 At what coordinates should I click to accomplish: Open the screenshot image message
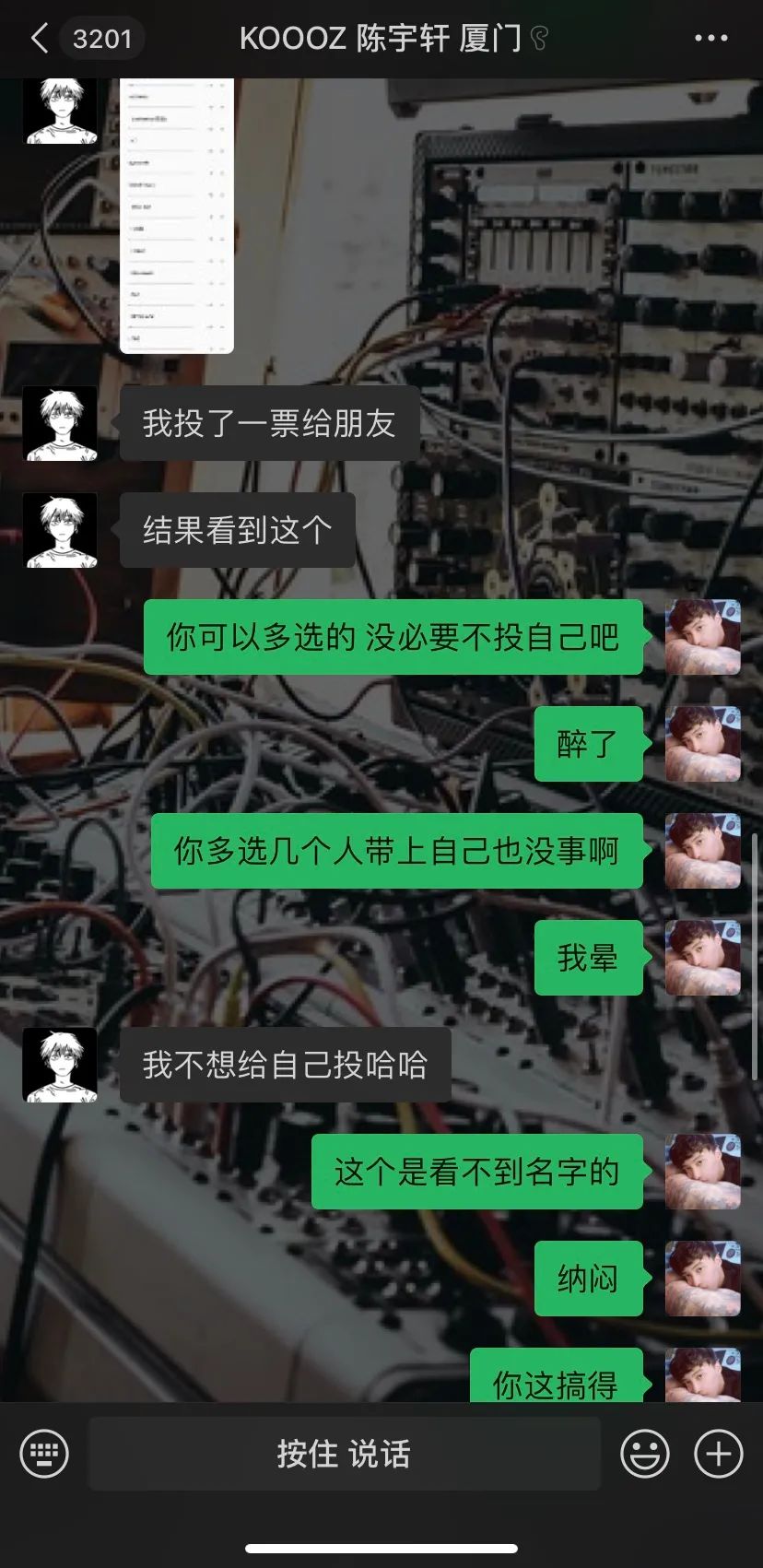click(x=177, y=215)
